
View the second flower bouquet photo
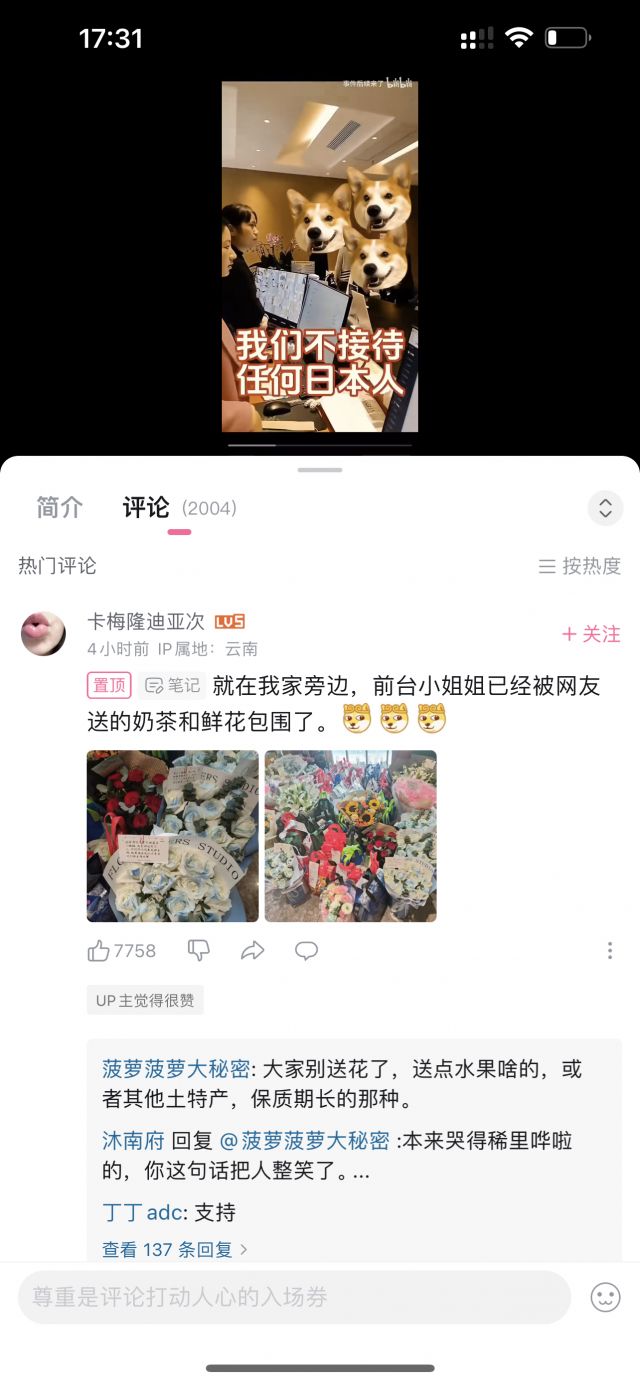tap(350, 836)
